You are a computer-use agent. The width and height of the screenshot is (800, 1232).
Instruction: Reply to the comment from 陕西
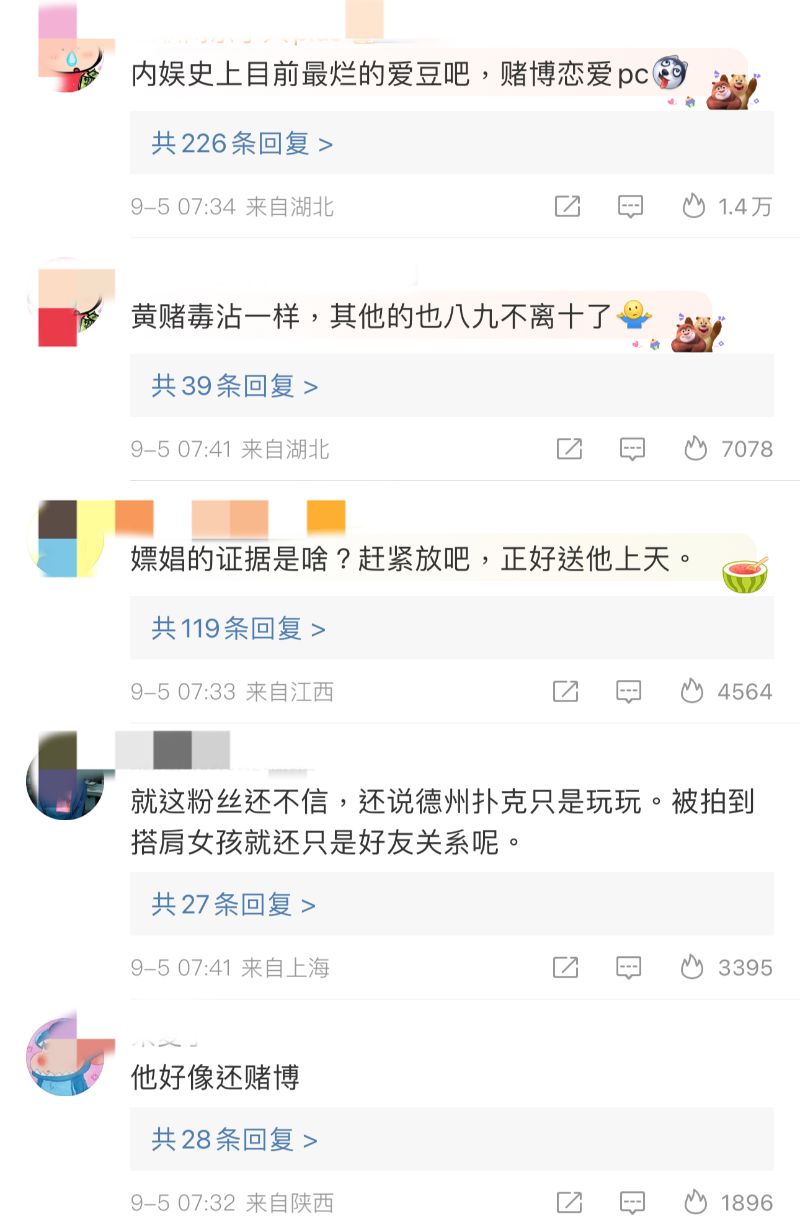pyautogui.click(x=632, y=1202)
